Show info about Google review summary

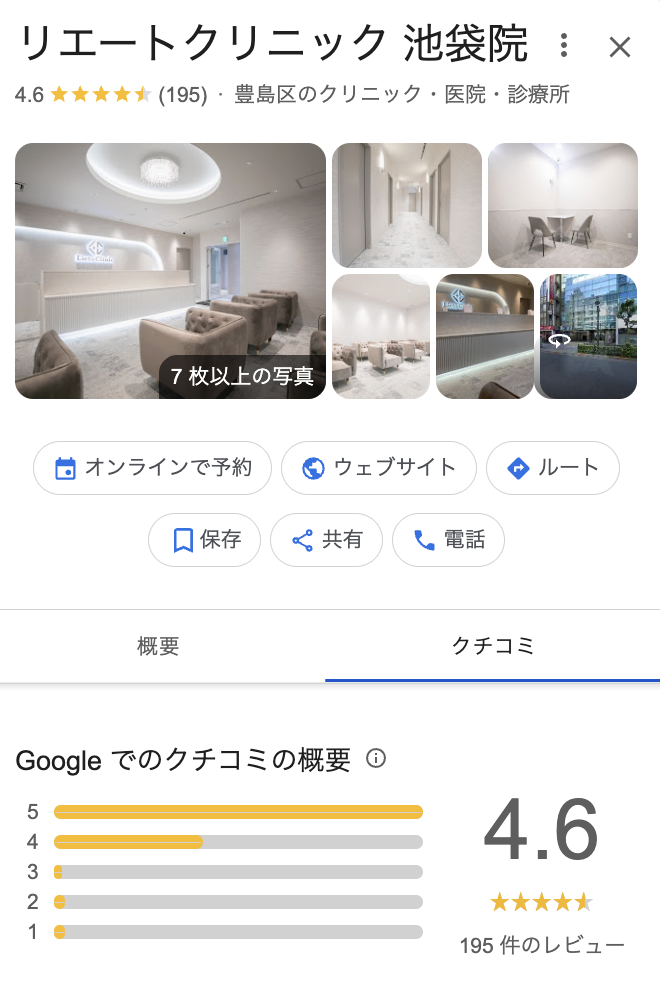(376, 758)
